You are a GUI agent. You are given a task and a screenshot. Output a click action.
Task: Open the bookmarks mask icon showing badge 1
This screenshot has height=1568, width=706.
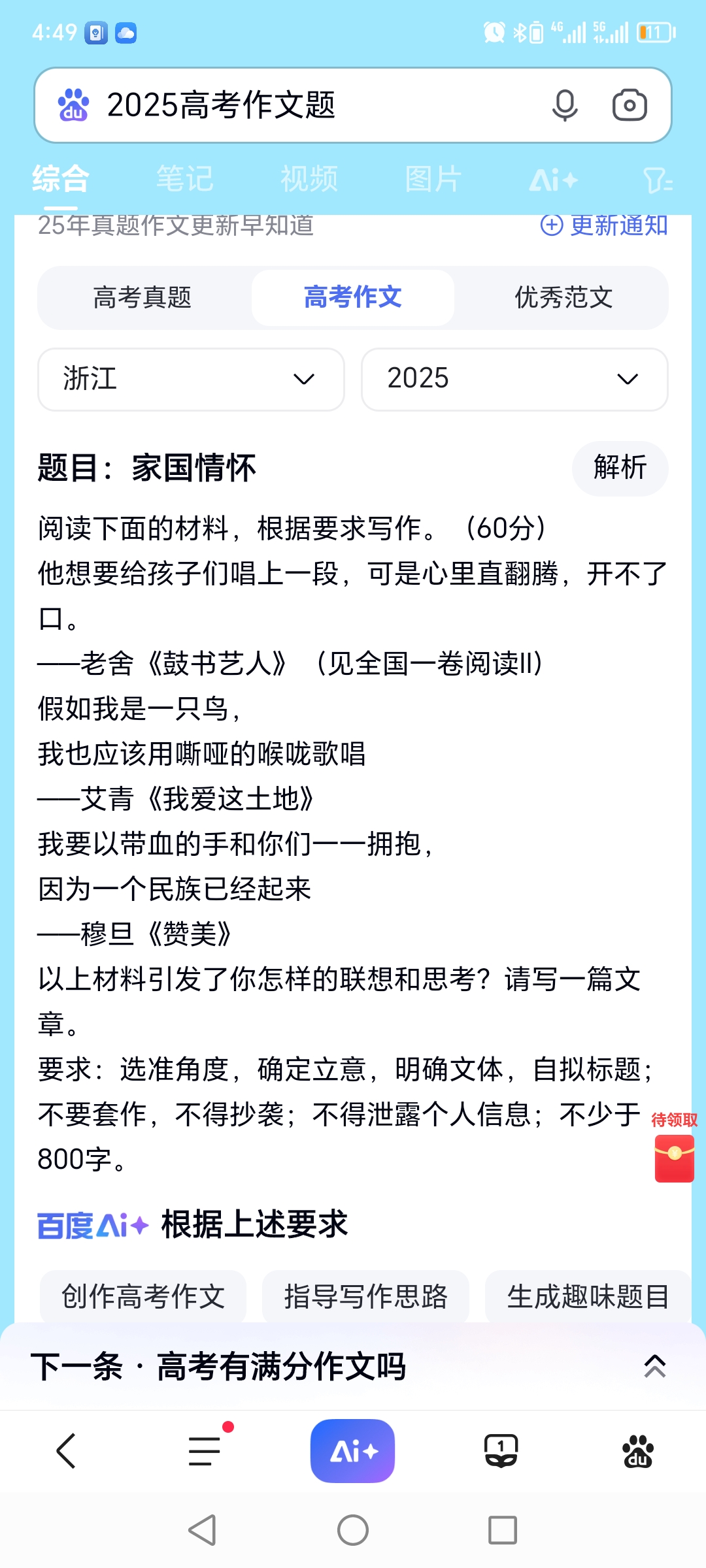[x=500, y=1449]
